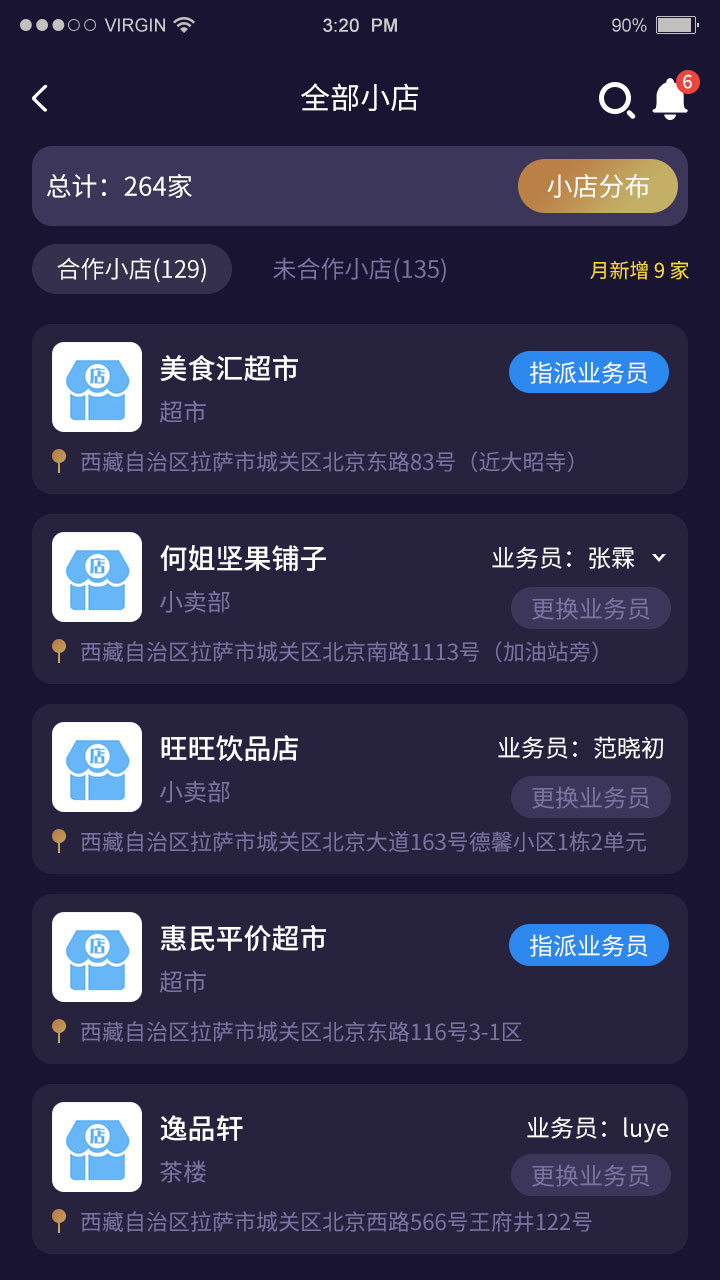Go back using the top-left arrow

[40, 98]
